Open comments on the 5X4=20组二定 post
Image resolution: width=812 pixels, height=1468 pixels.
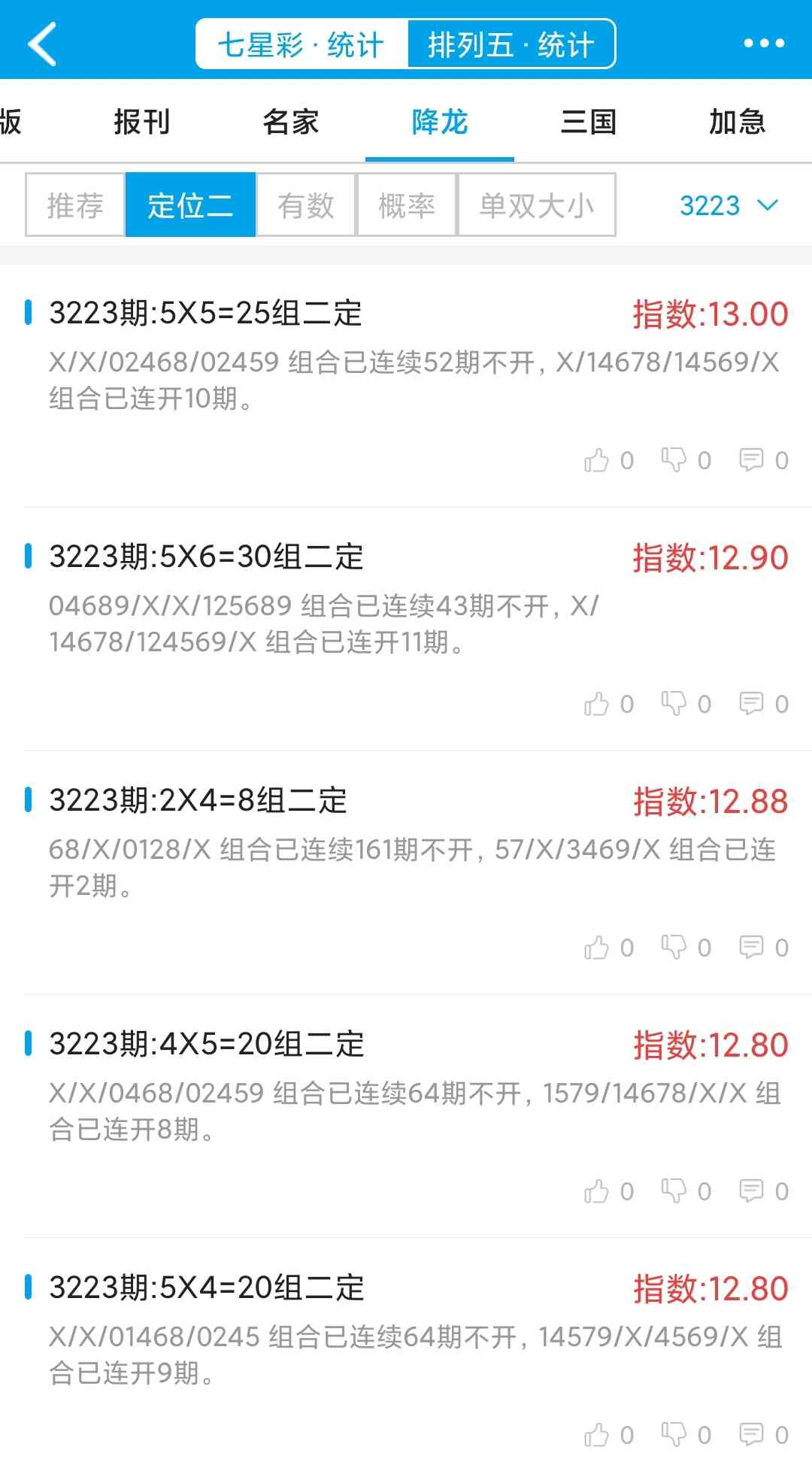[x=751, y=1433]
